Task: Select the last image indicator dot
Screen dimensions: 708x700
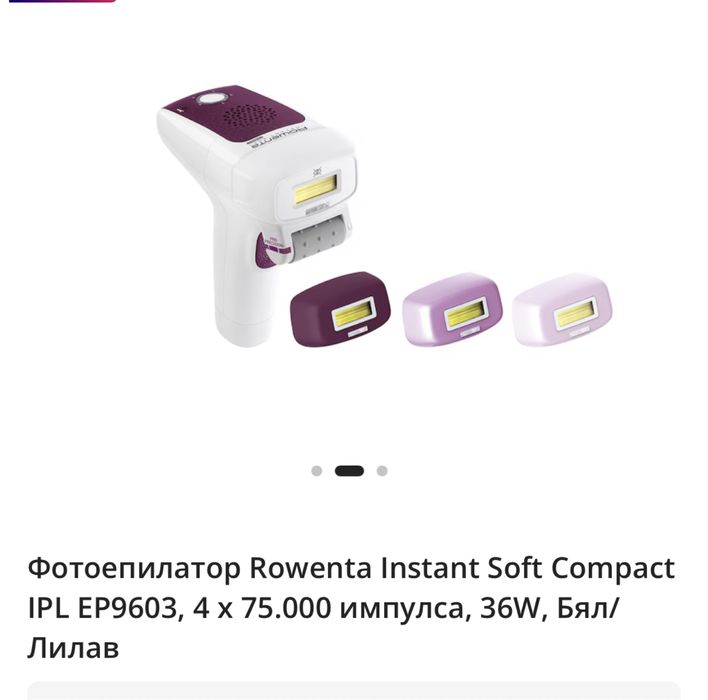Action: (x=382, y=471)
